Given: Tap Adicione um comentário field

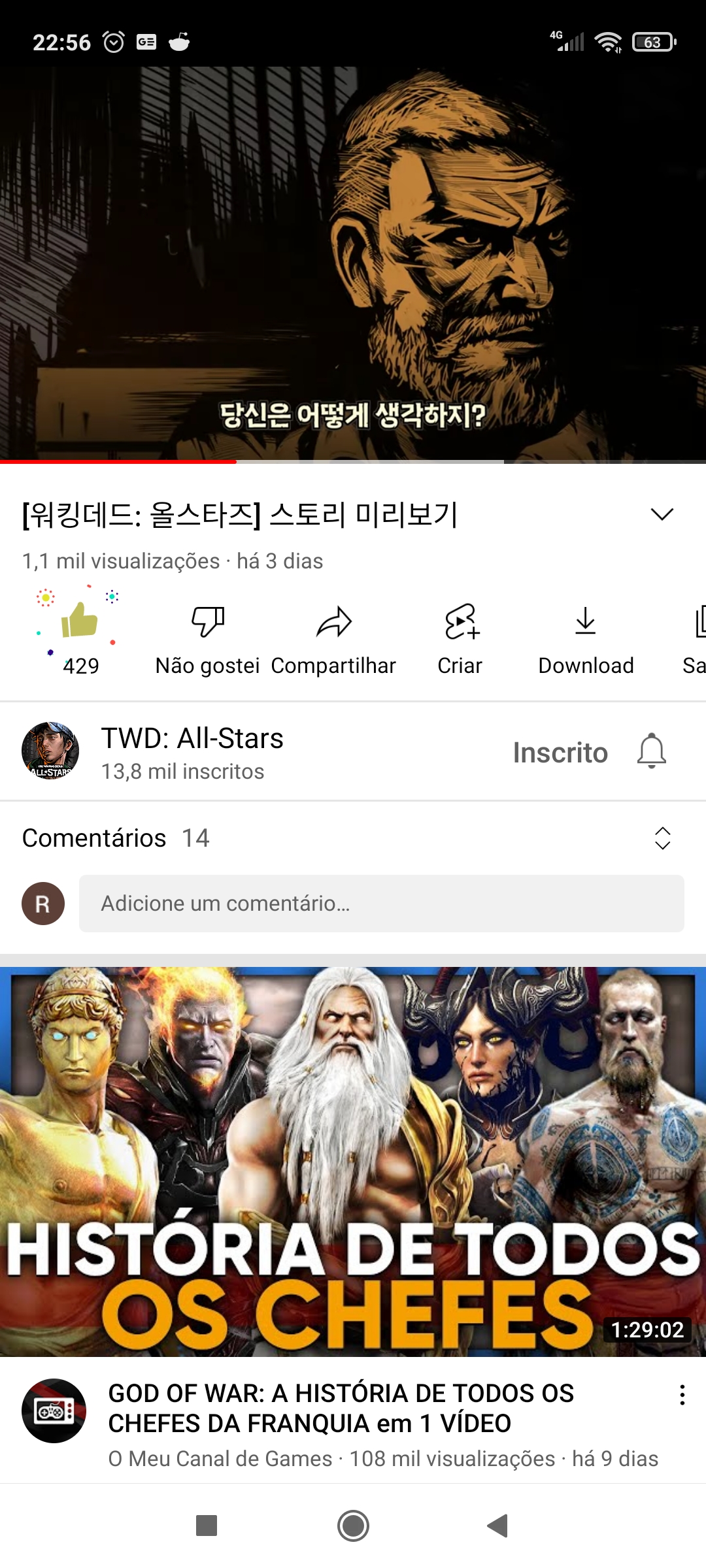Looking at the screenshot, I should 381,904.
